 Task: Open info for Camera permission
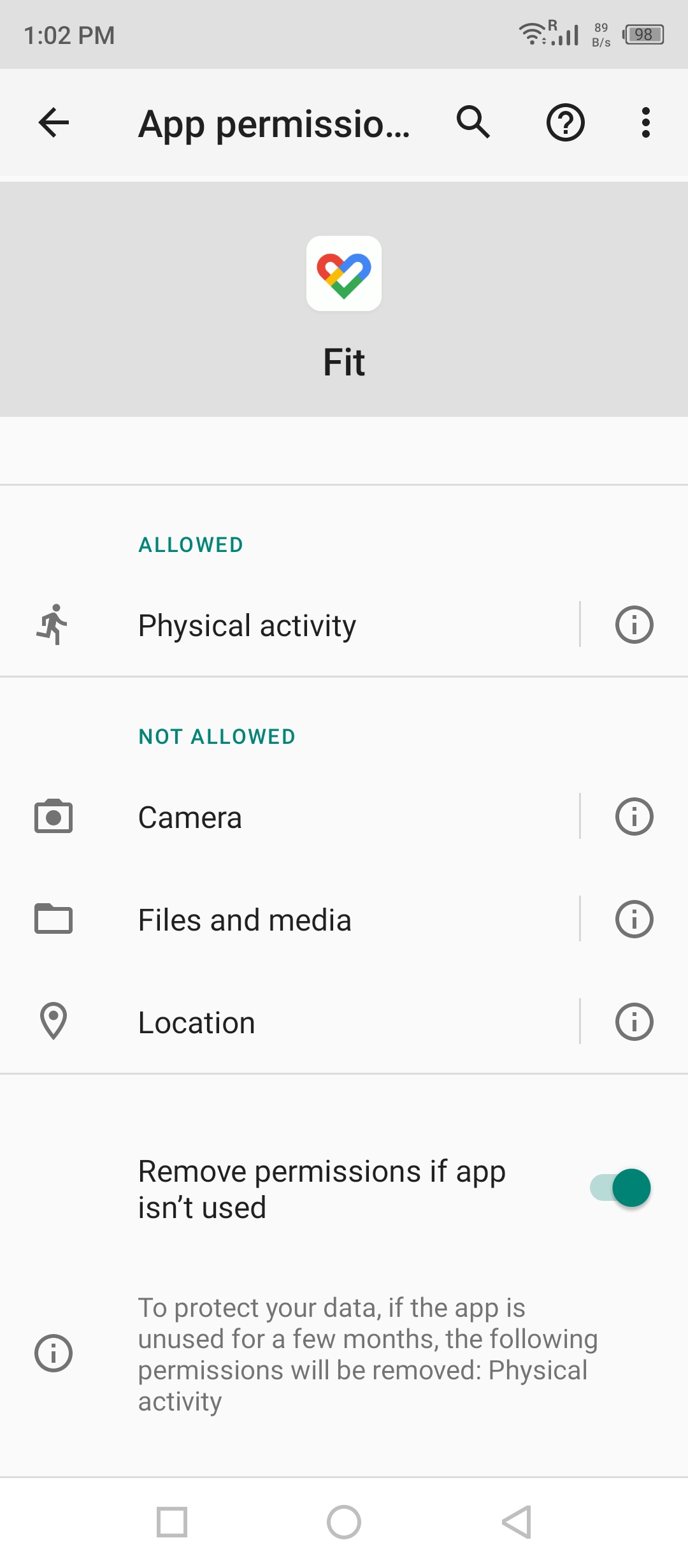633,817
